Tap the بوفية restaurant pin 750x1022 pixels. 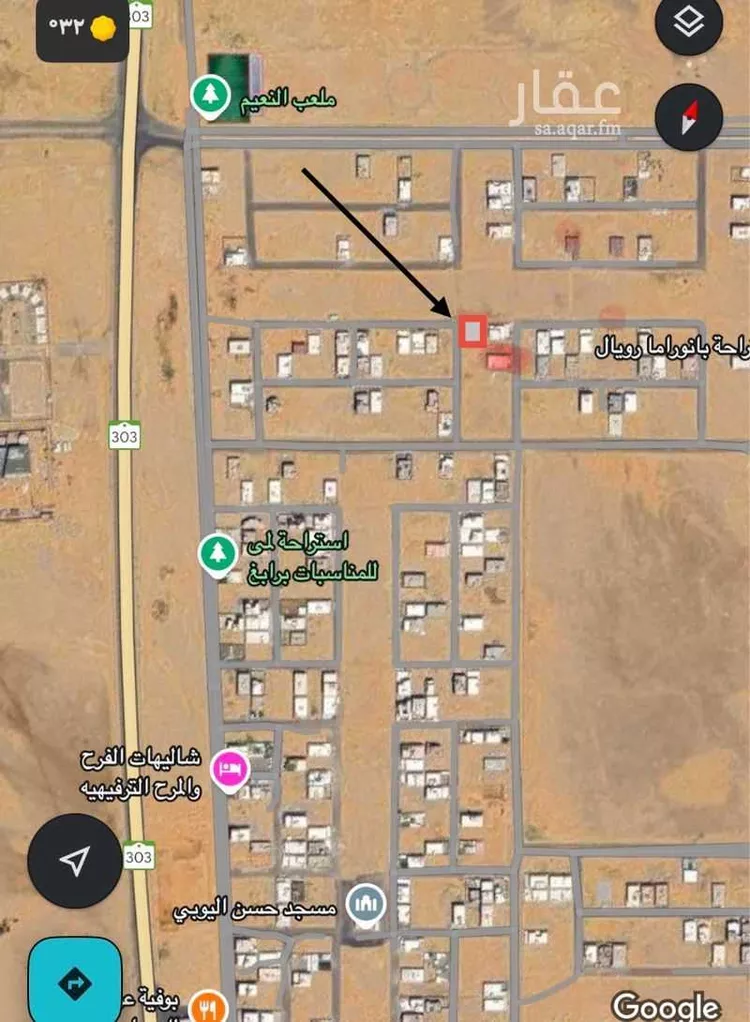pos(208,1006)
